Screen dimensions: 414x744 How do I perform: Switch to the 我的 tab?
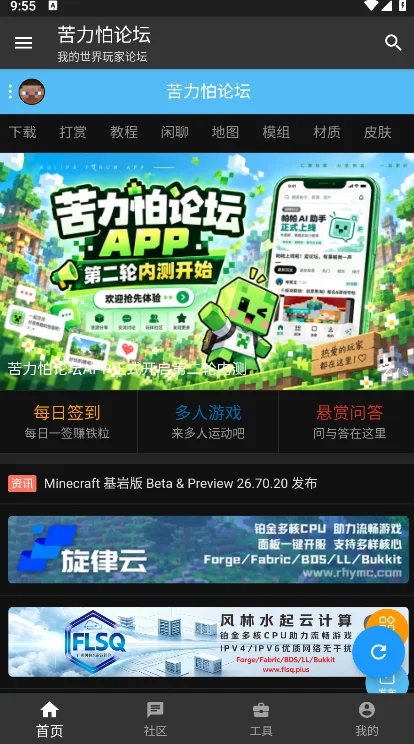pos(367,718)
